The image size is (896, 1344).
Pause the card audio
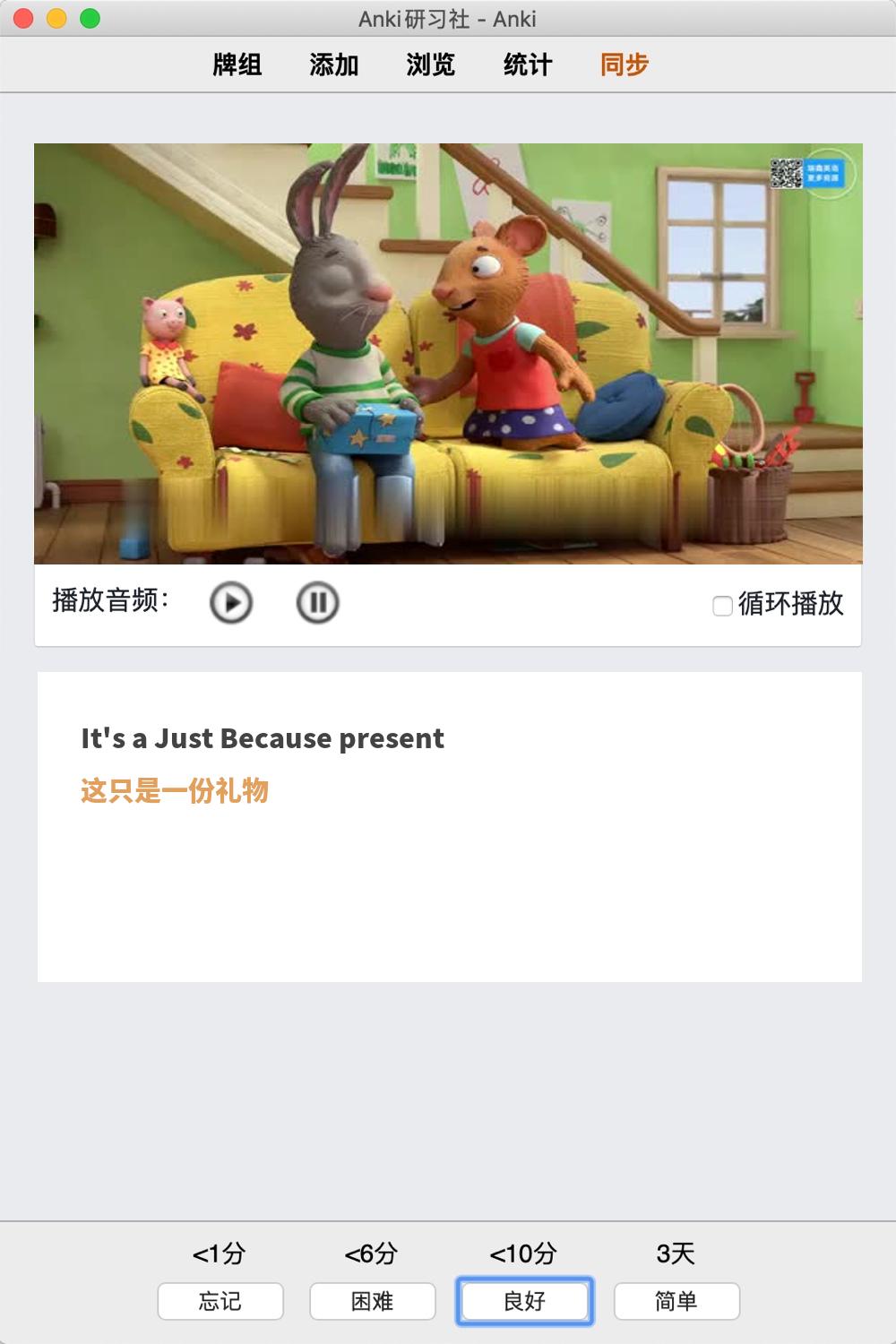pyautogui.click(x=317, y=602)
